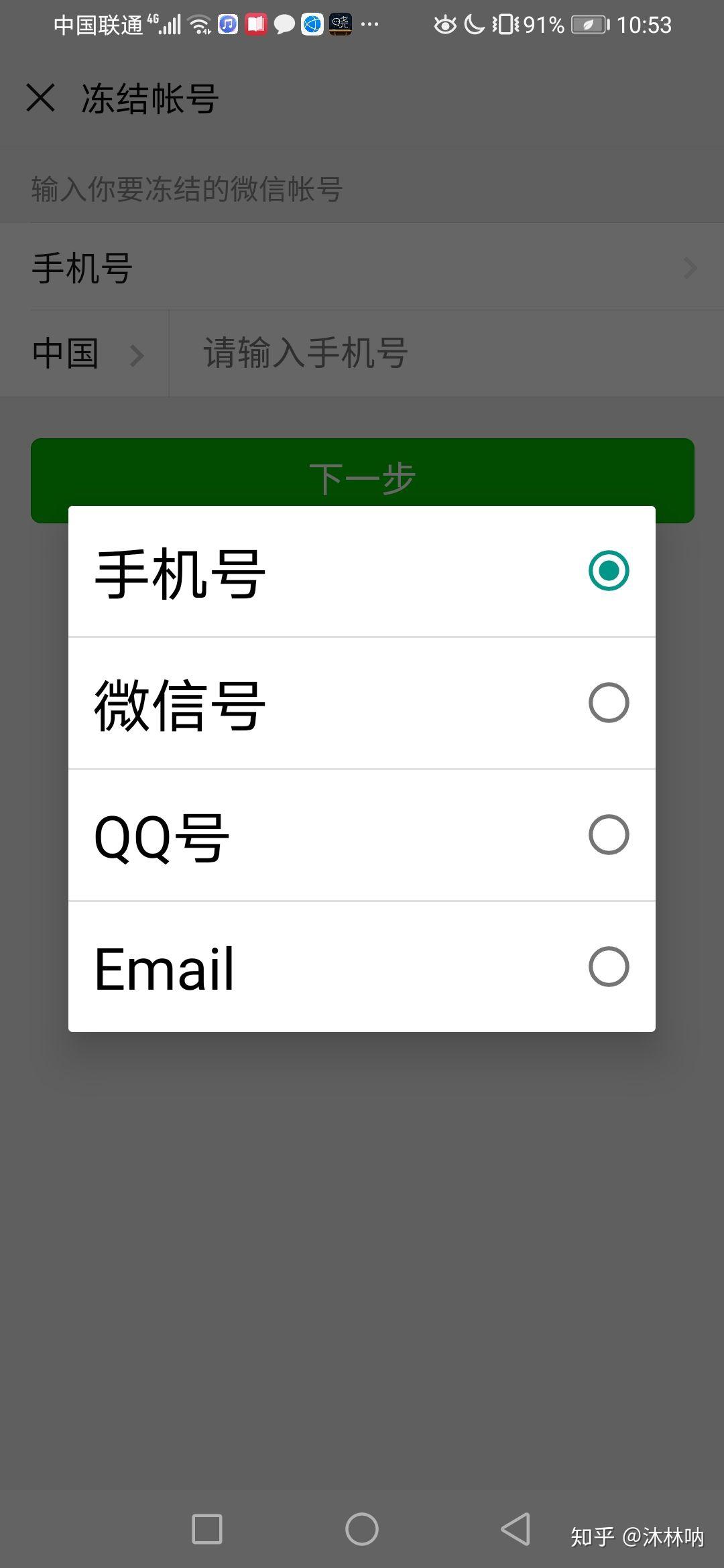This screenshot has height=1568, width=724.
Task: Close the 冻结帐号 page
Action: 40,98
